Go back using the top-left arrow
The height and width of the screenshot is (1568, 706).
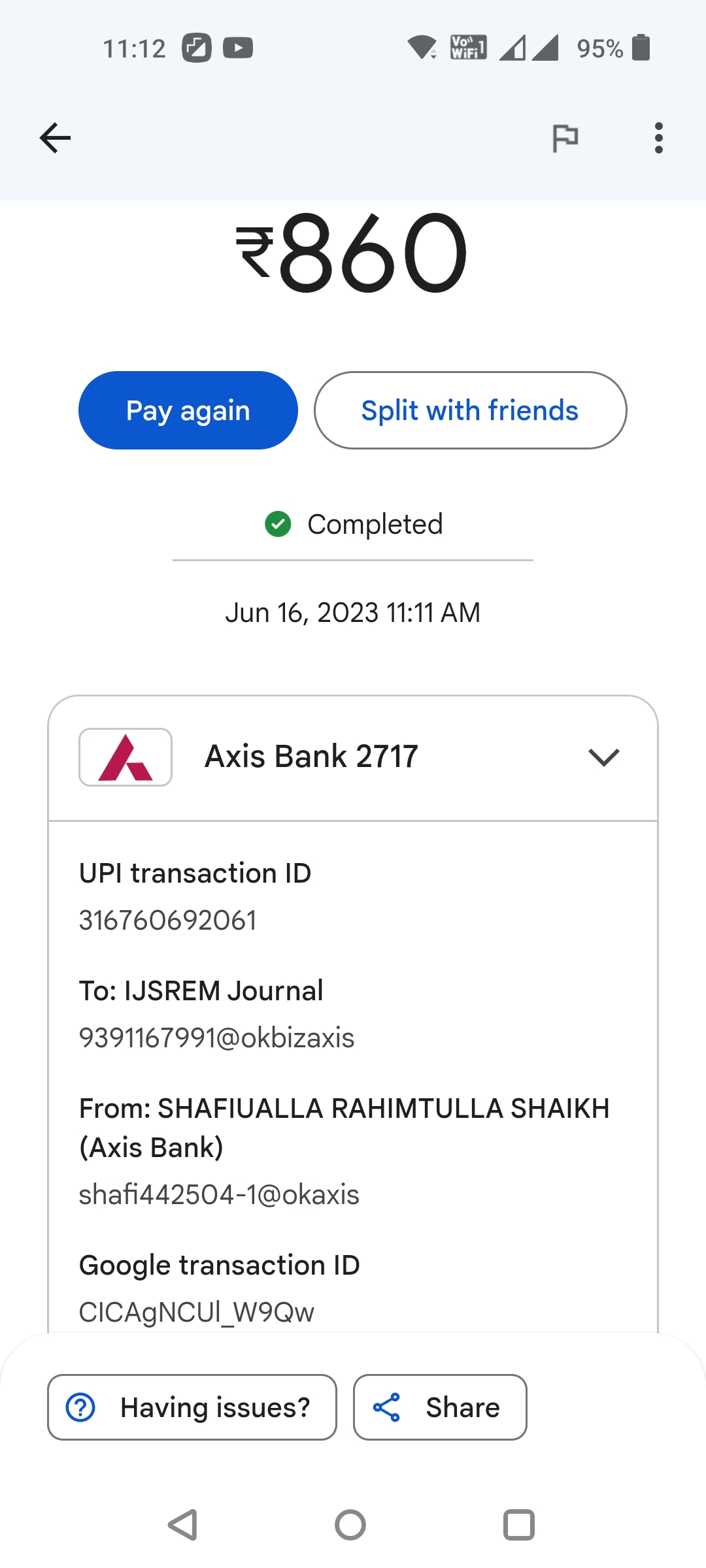pyautogui.click(x=55, y=138)
